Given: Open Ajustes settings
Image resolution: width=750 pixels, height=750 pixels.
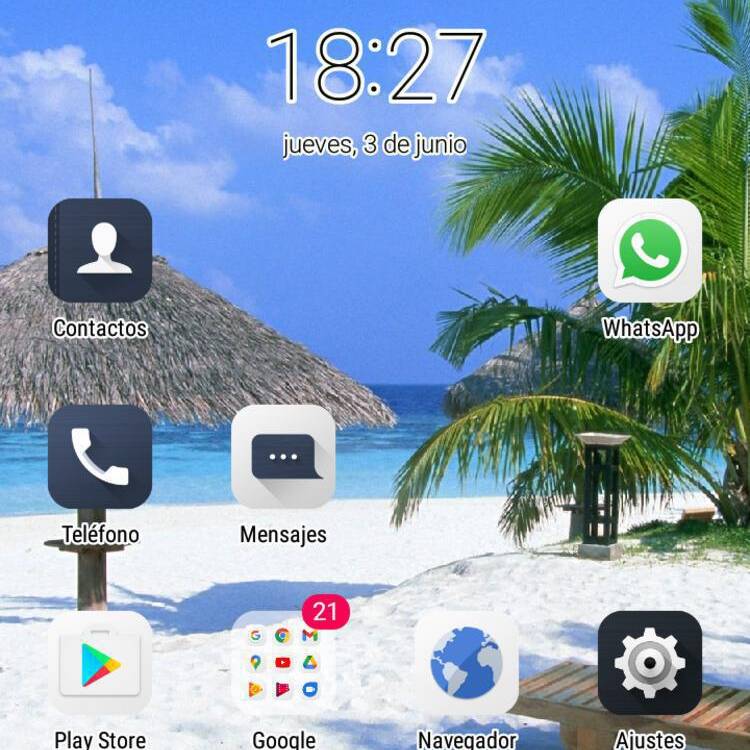Looking at the screenshot, I should pyautogui.click(x=650, y=663).
